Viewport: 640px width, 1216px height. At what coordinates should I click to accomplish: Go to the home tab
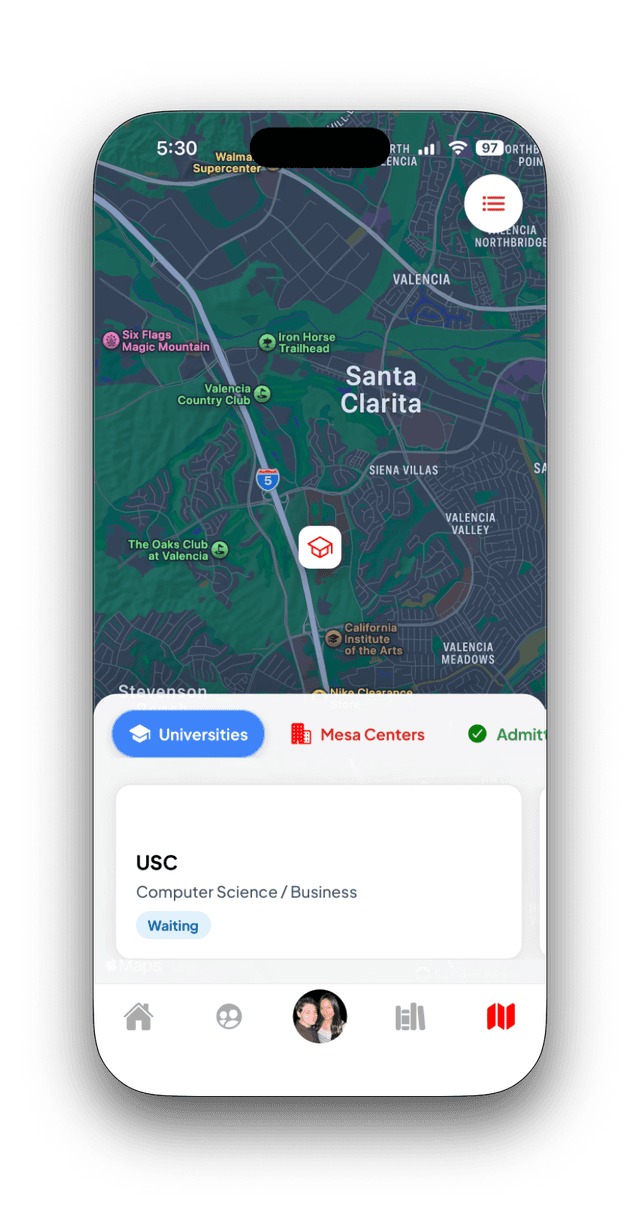(x=139, y=1017)
